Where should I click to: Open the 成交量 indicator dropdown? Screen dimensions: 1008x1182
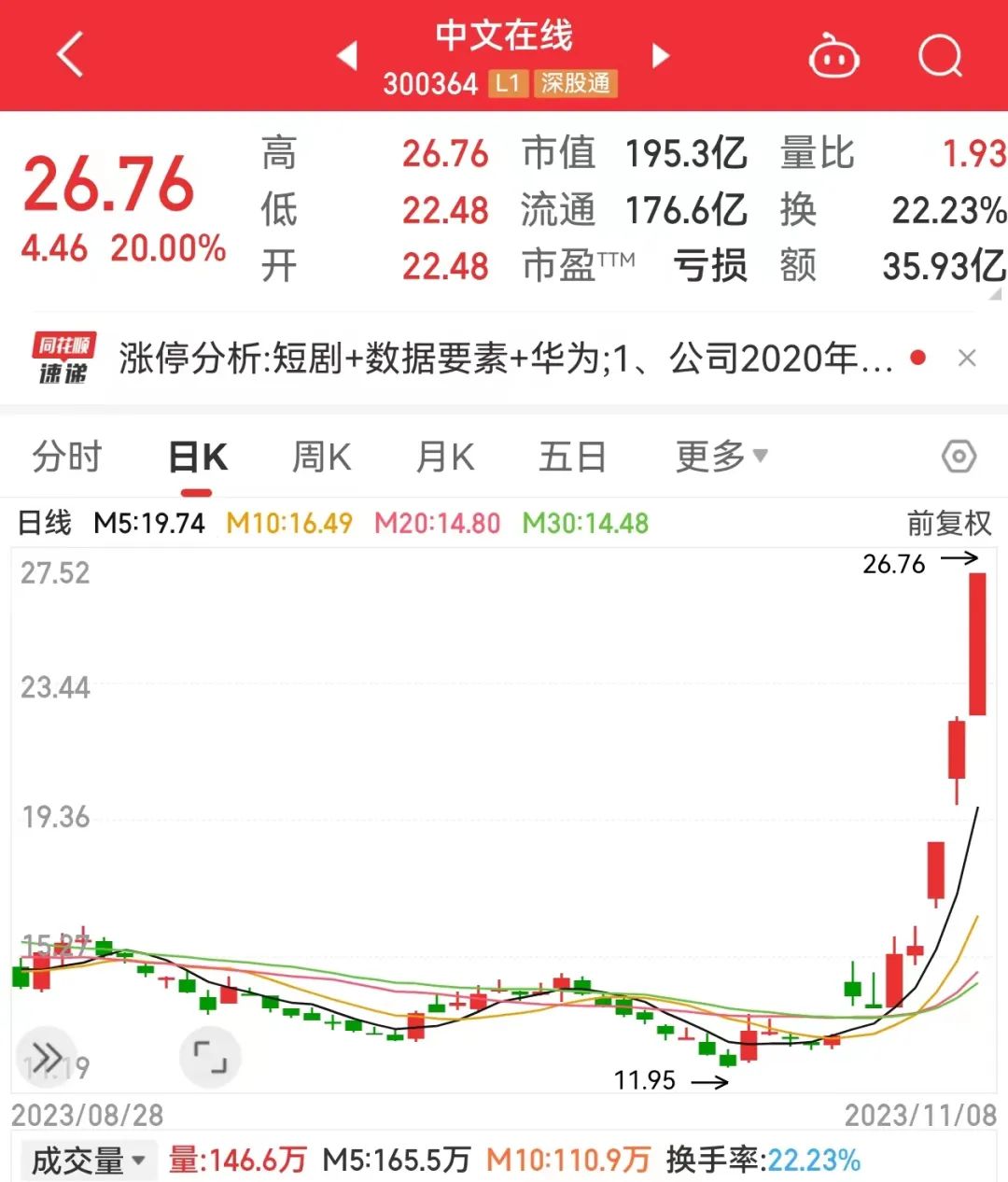click(87, 1161)
